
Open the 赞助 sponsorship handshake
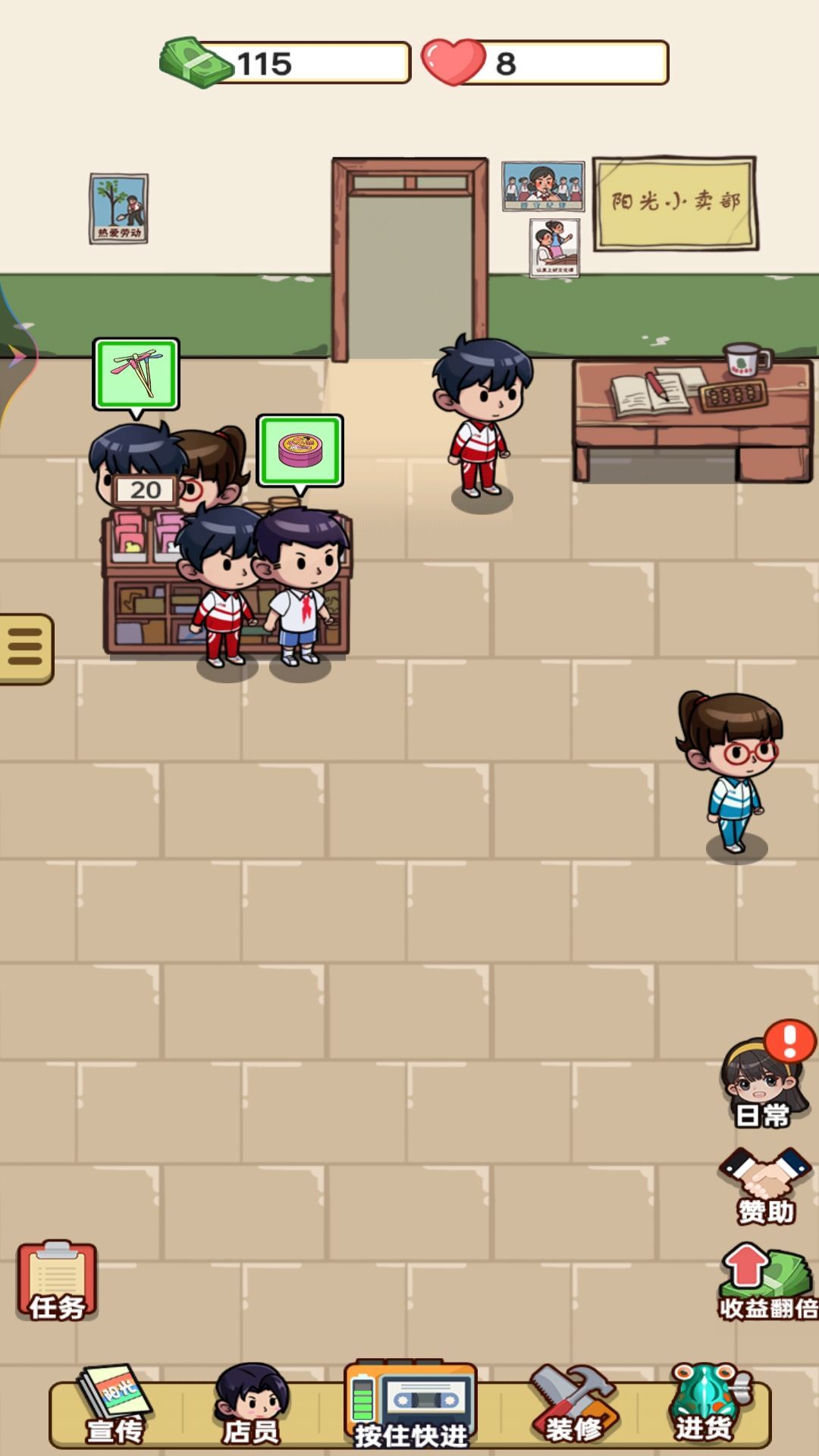(766, 1185)
